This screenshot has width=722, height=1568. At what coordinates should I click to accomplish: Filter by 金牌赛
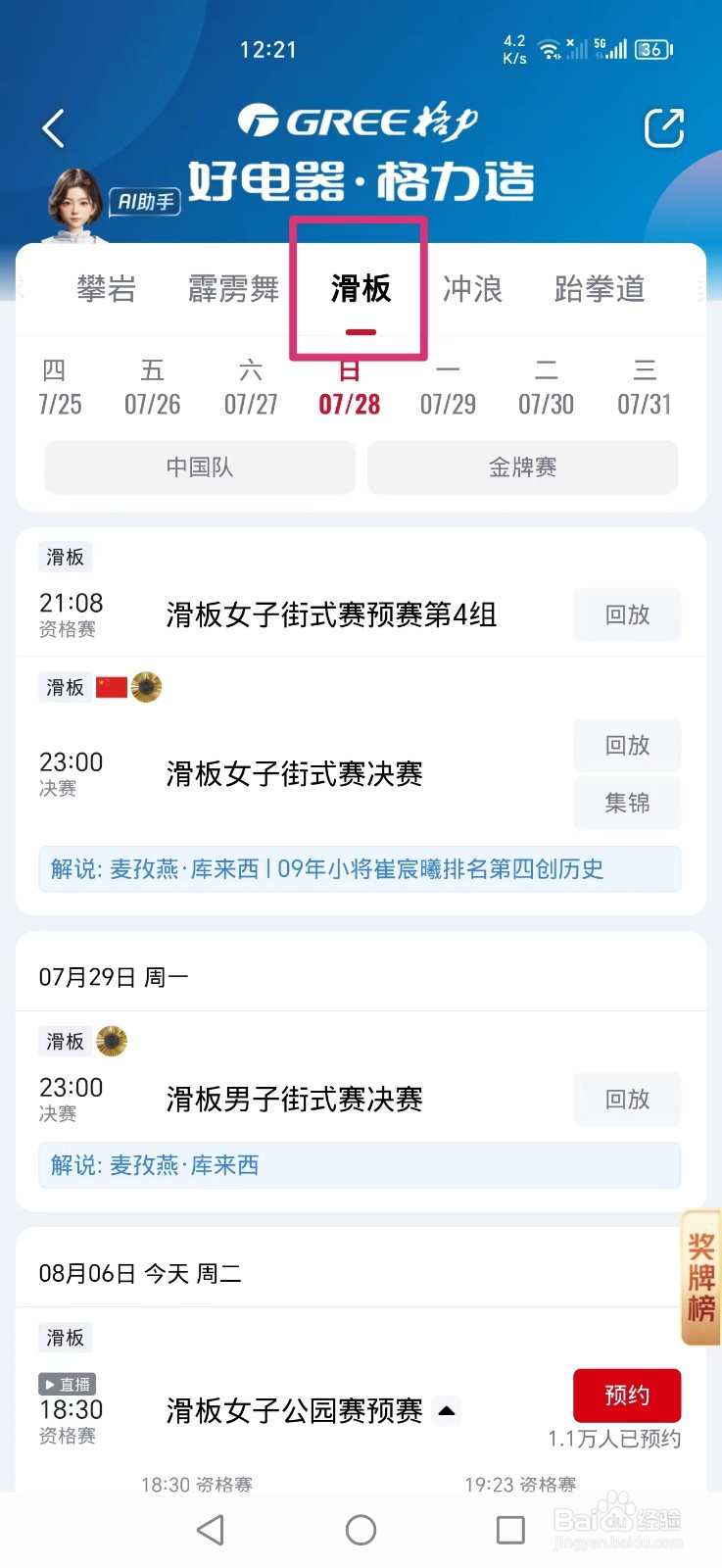[522, 467]
